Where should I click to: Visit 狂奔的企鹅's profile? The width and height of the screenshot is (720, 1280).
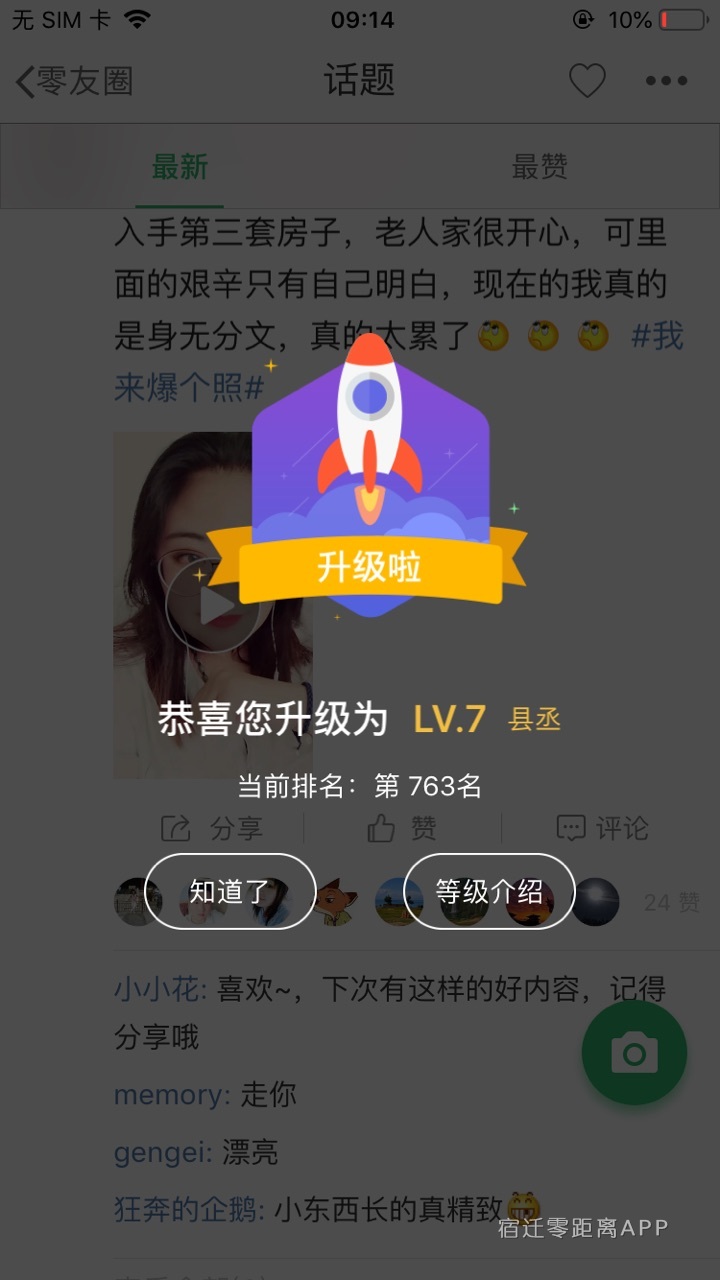tap(189, 1210)
